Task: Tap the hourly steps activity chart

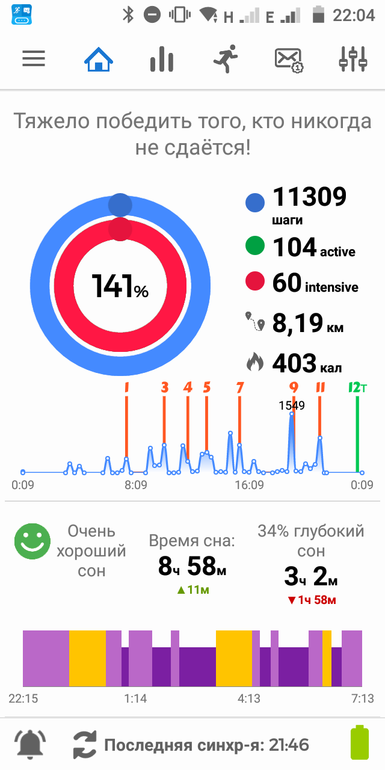Action: 192,436
